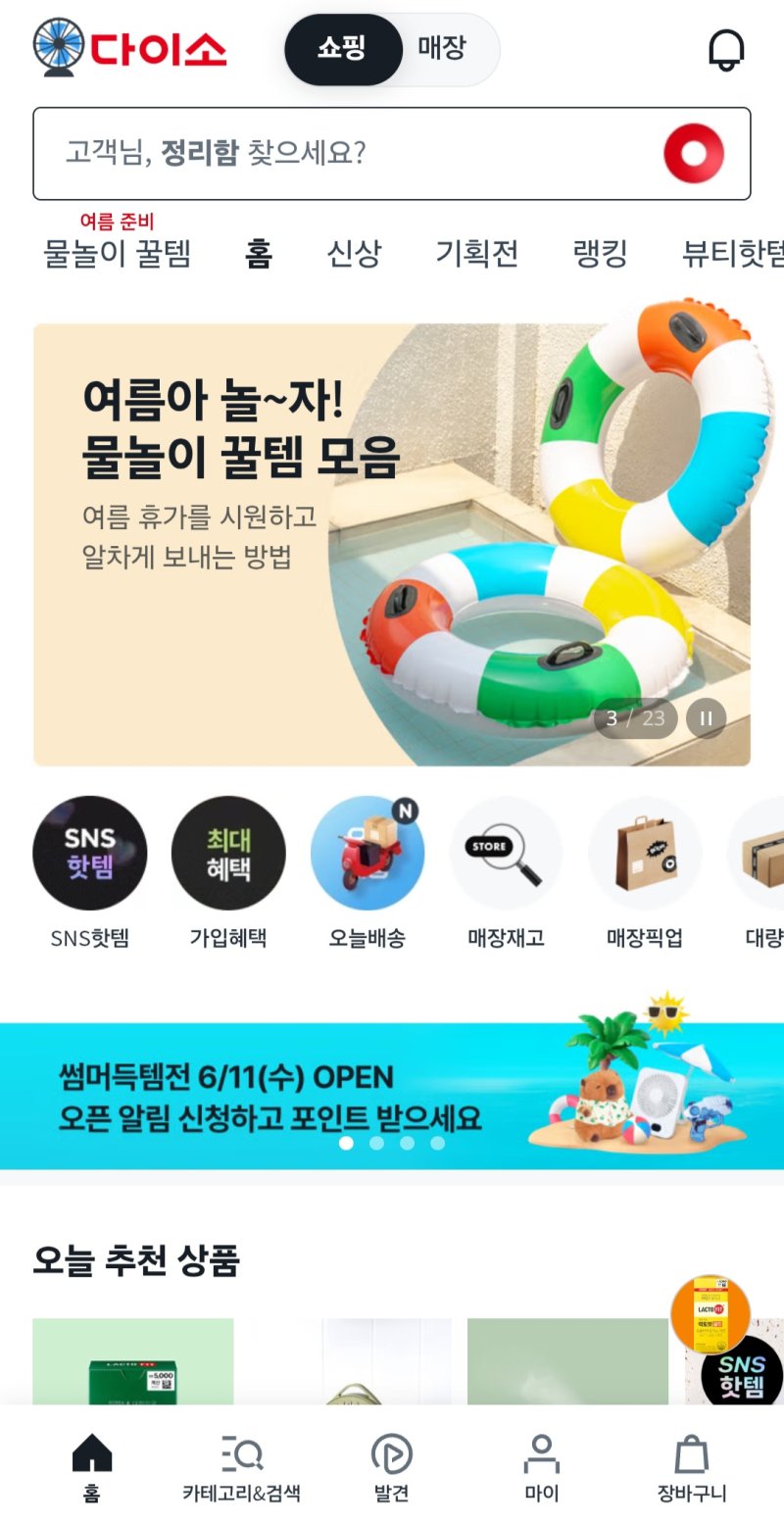Image resolution: width=784 pixels, height=1523 pixels.
Task: Tap the 정리함 search field
Action: (x=343, y=153)
